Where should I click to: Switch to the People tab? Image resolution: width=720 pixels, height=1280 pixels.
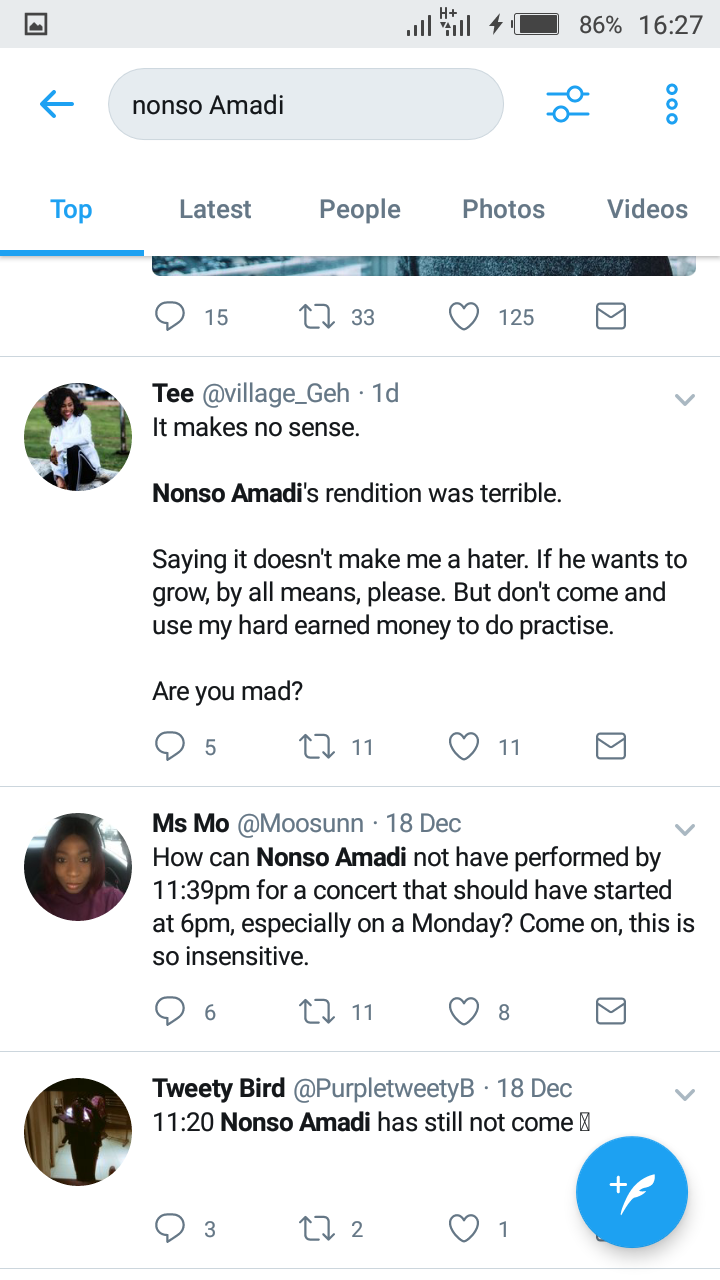click(360, 209)
